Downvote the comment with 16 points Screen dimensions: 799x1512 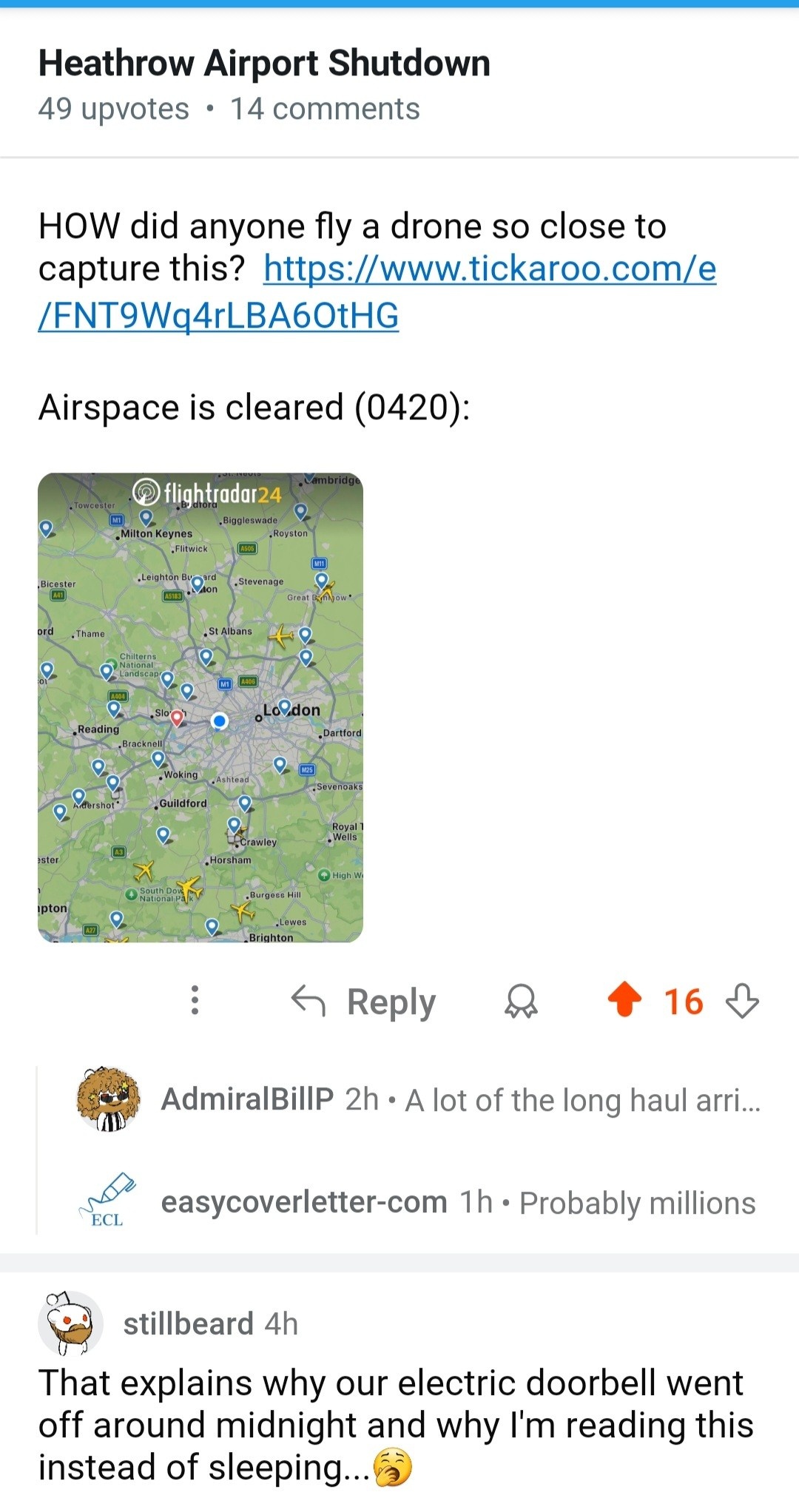click(742, 1002)
